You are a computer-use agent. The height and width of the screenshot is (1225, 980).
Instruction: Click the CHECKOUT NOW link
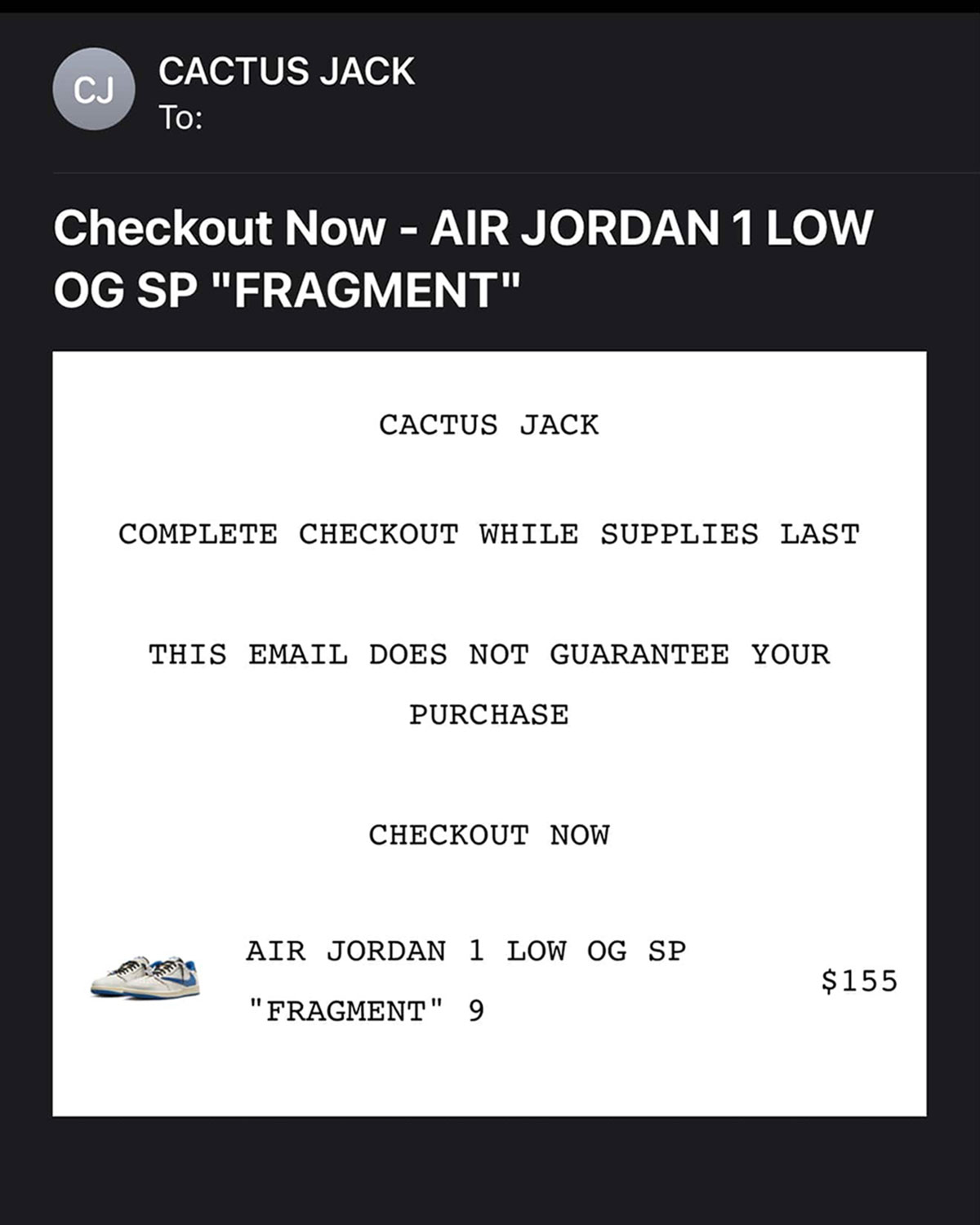click(489, 835)
